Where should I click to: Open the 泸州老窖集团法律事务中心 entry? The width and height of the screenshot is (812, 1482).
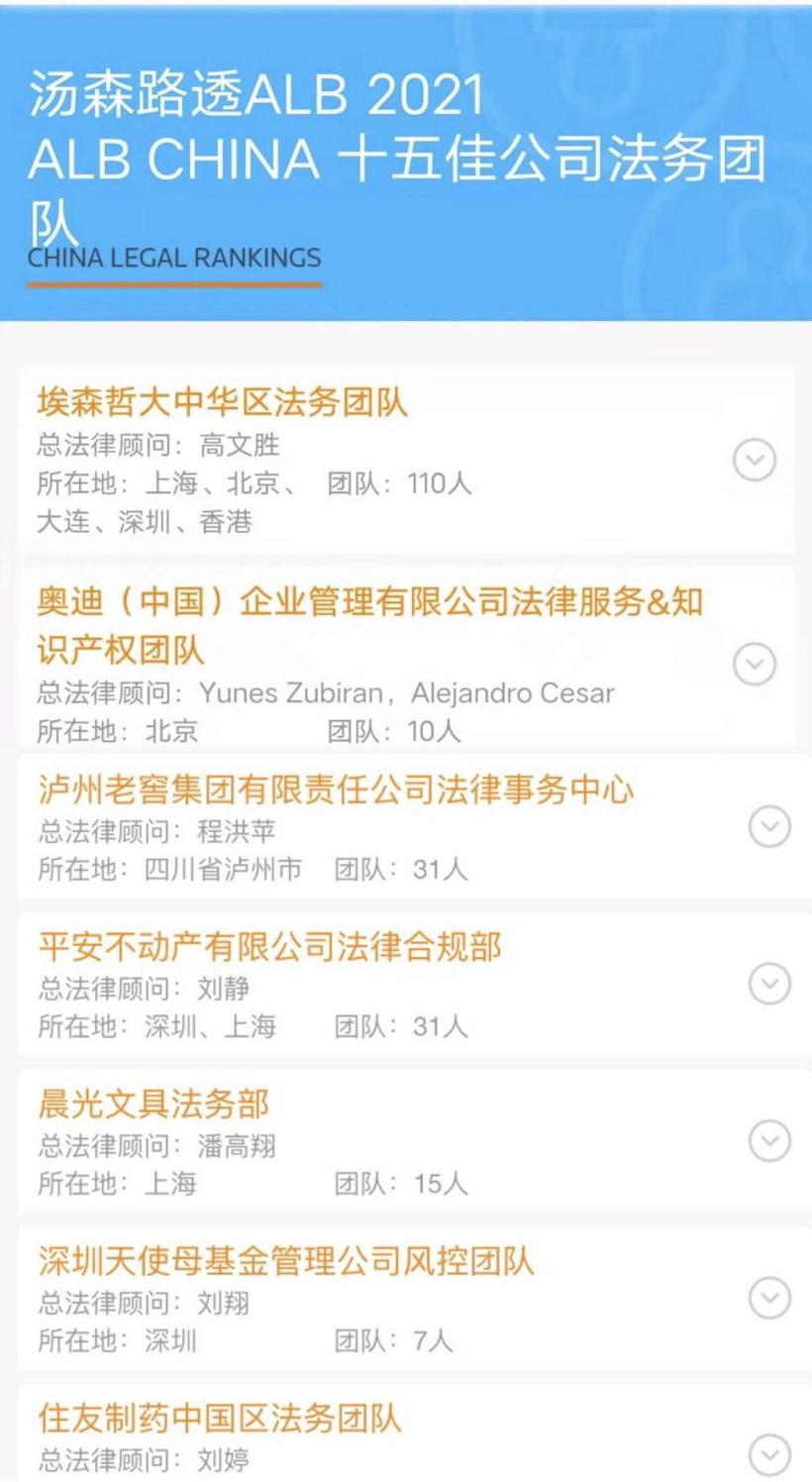(337, 789)
